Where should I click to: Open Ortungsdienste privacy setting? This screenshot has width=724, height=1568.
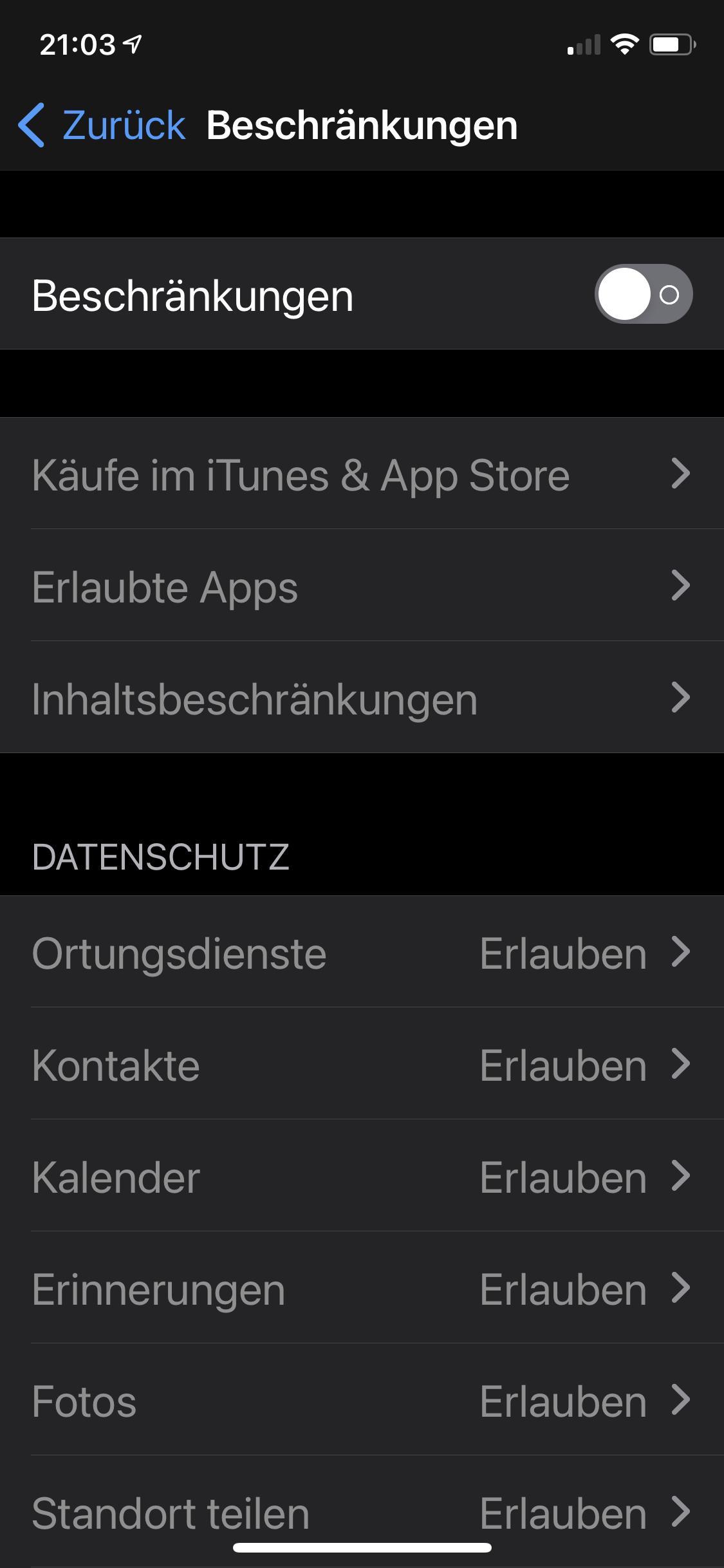point(362,953)
